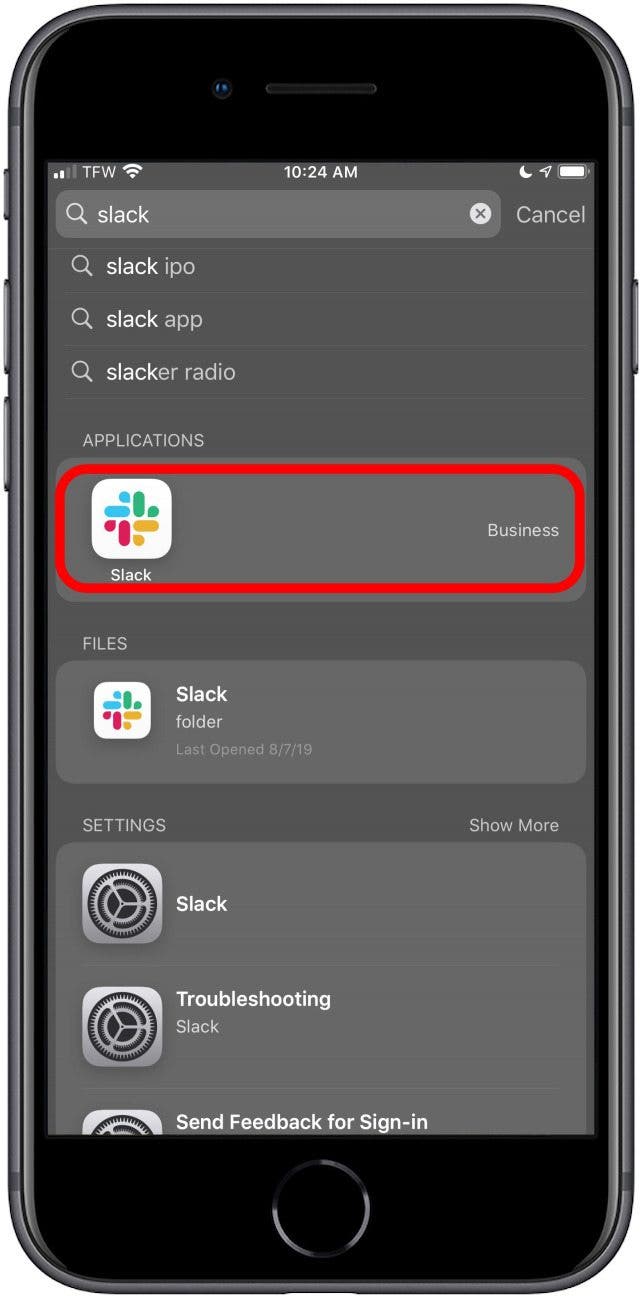642x1298 pixels.
Task: Select the "slack app" suggestion
Action: point(321,319)
